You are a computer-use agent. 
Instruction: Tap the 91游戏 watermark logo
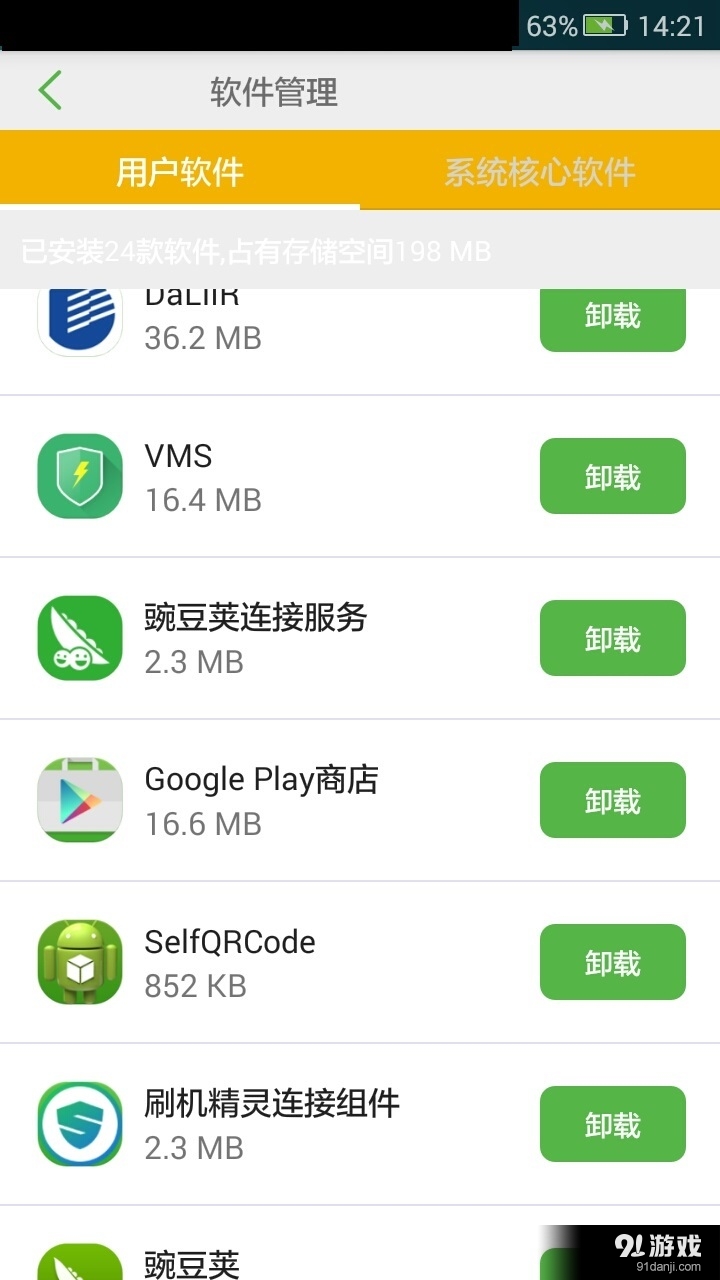coord(655,1245)
